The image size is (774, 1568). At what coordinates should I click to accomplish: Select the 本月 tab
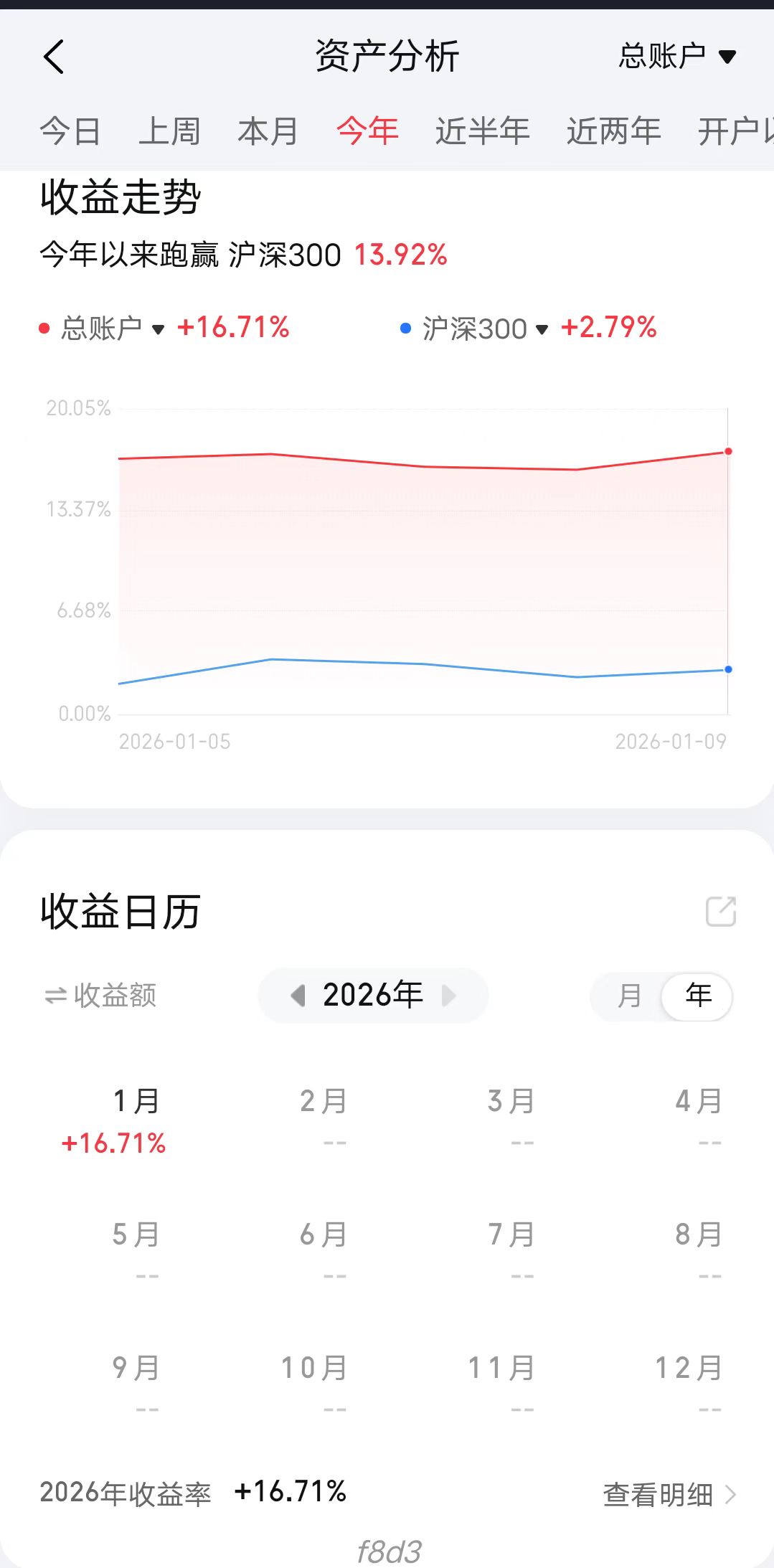click(x=268, y=131)
